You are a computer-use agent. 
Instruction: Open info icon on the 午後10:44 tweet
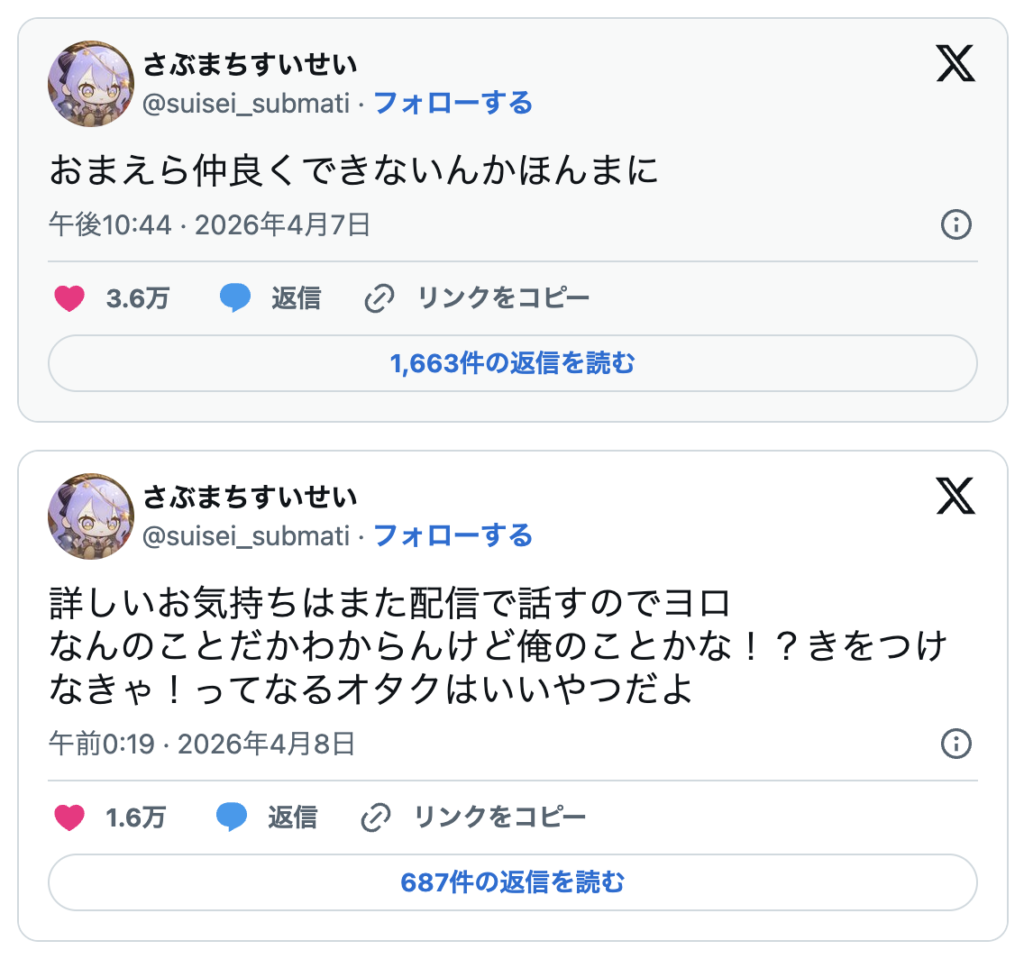tap(956, 225)
